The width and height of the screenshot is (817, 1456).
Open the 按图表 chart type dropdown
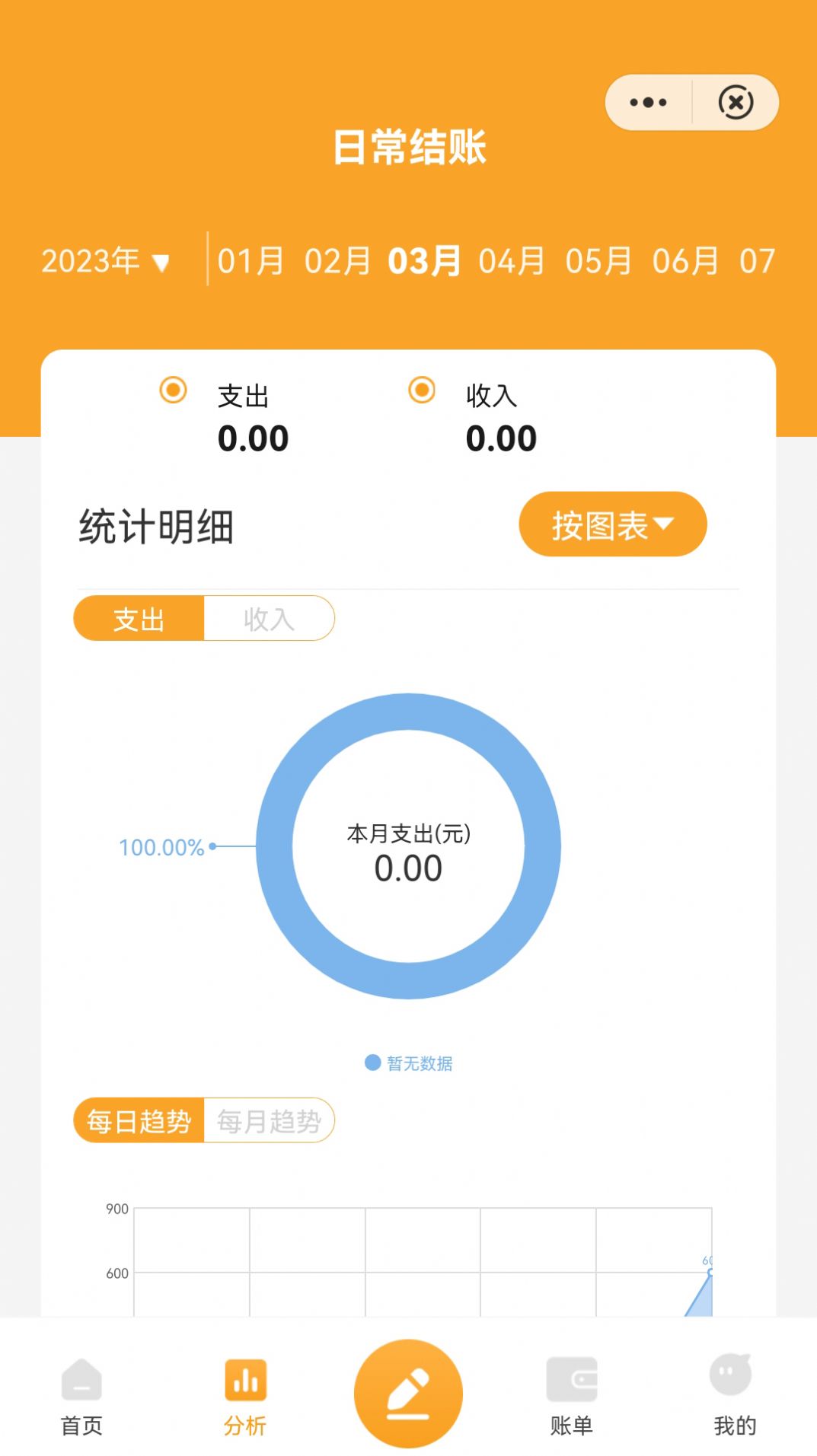tap(611, 524)
